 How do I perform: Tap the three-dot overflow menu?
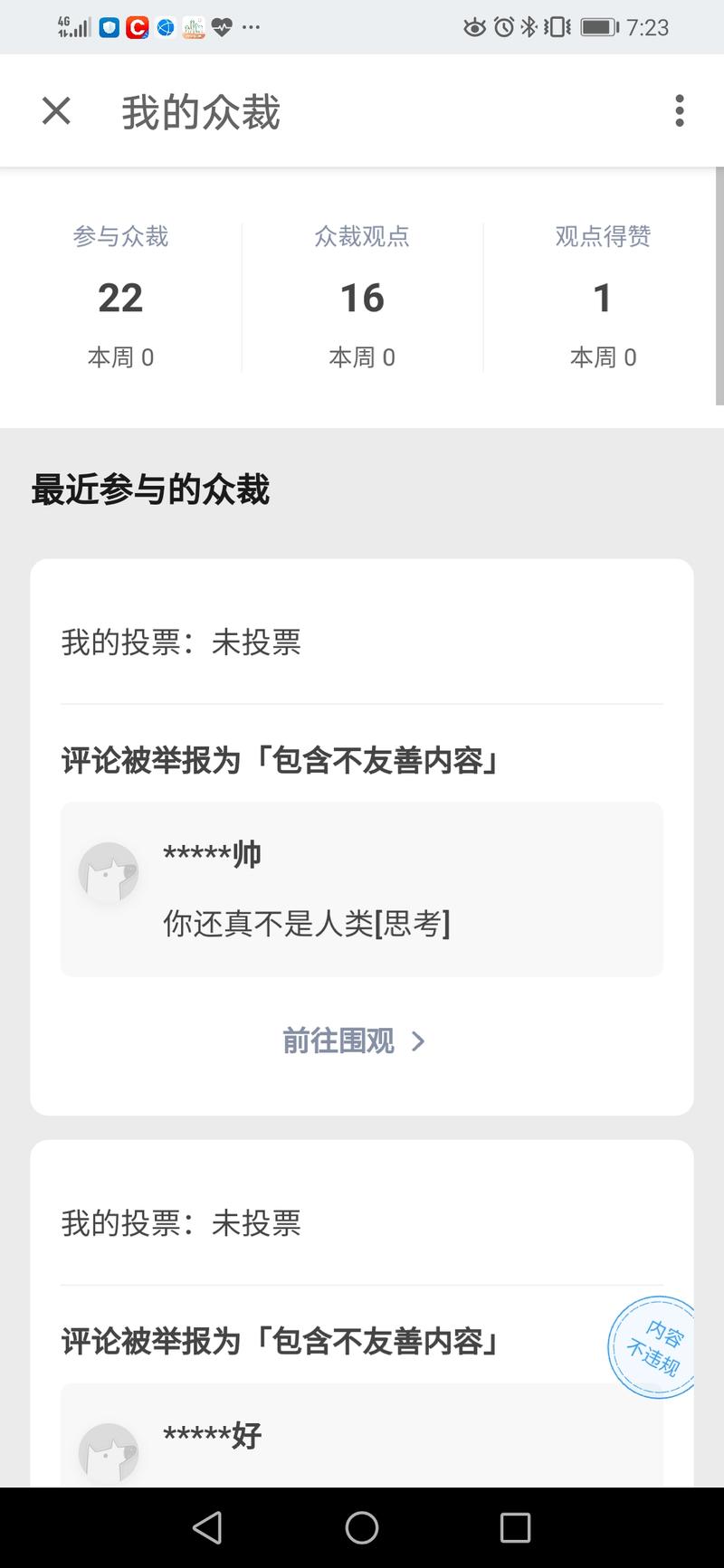[680, 110]
